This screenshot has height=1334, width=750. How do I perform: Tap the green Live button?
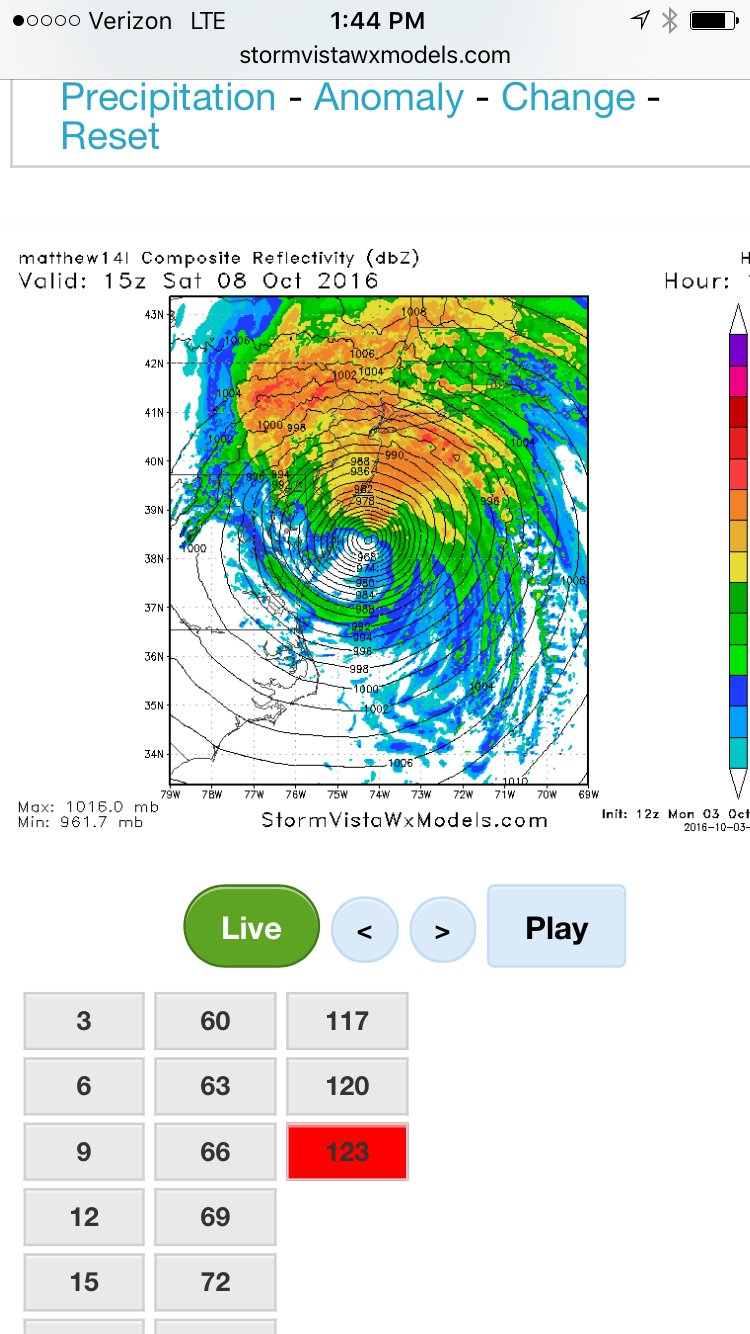pos(251,927)
